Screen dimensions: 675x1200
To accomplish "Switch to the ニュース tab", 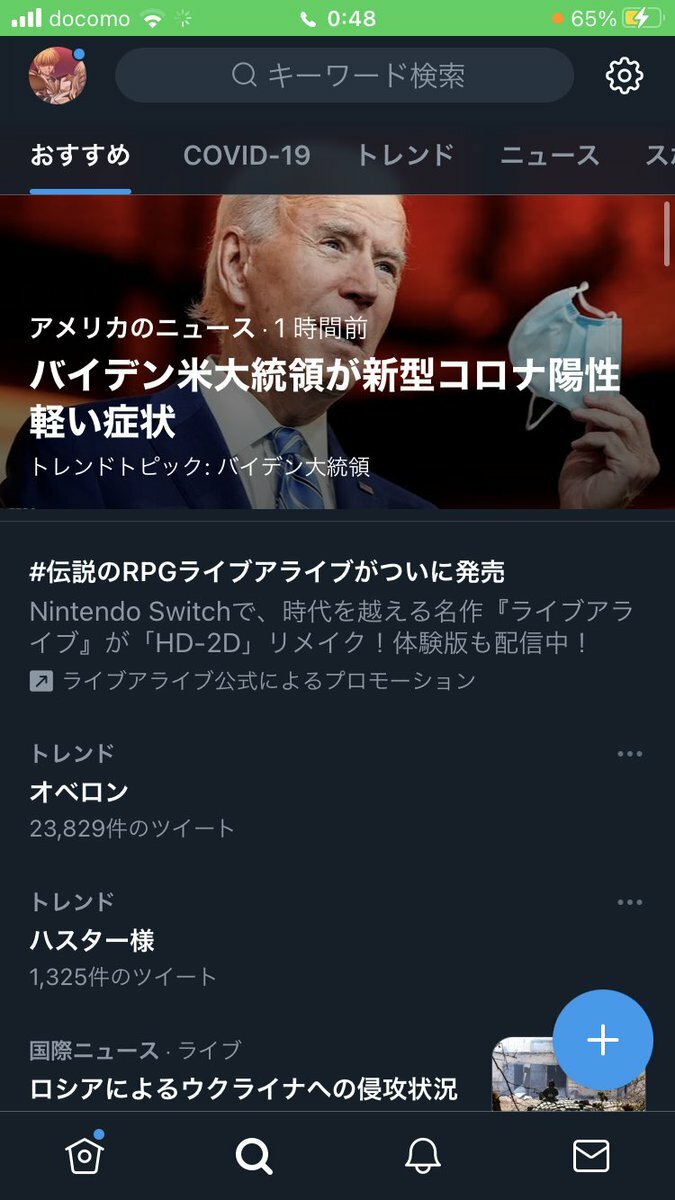I will point(549,156).
